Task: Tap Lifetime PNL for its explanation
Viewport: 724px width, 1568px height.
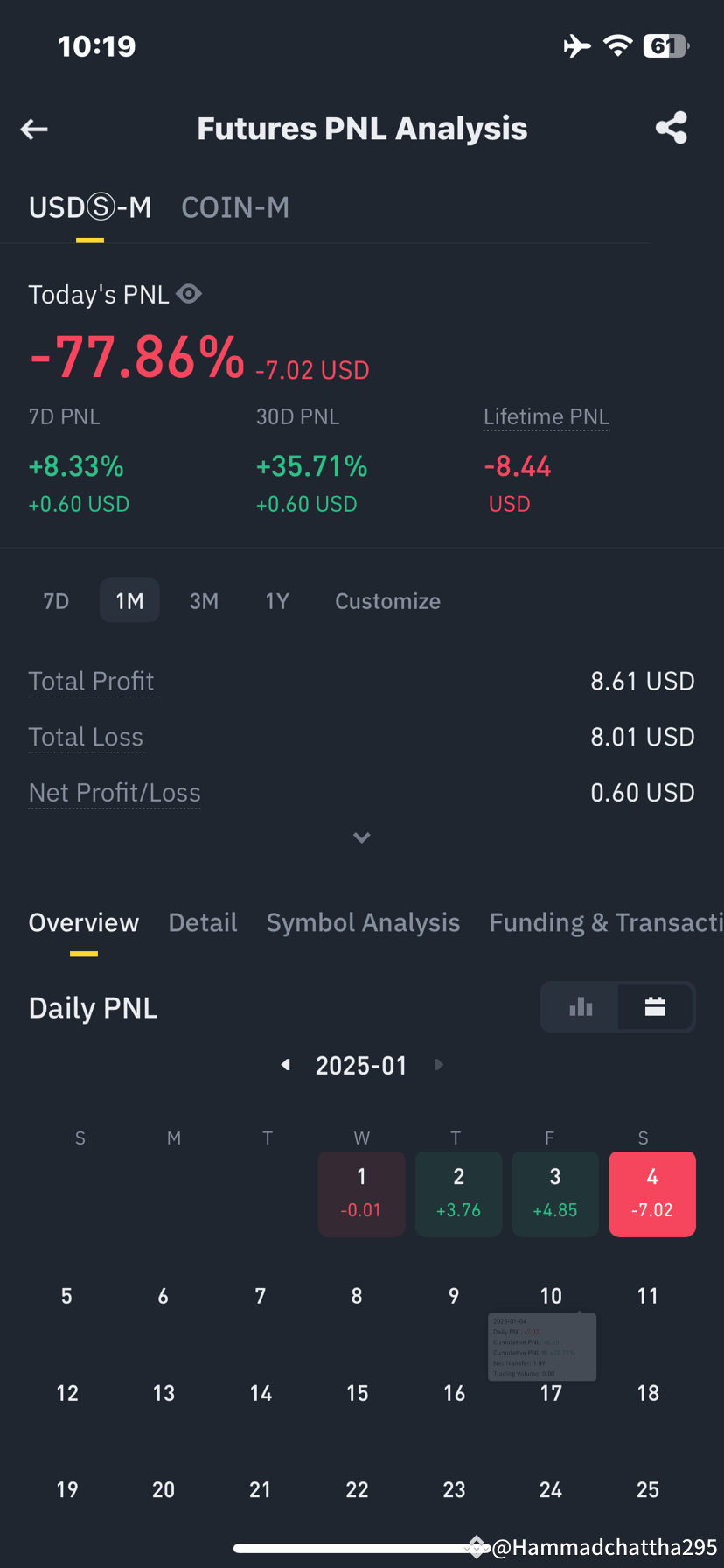Action: 546,417
